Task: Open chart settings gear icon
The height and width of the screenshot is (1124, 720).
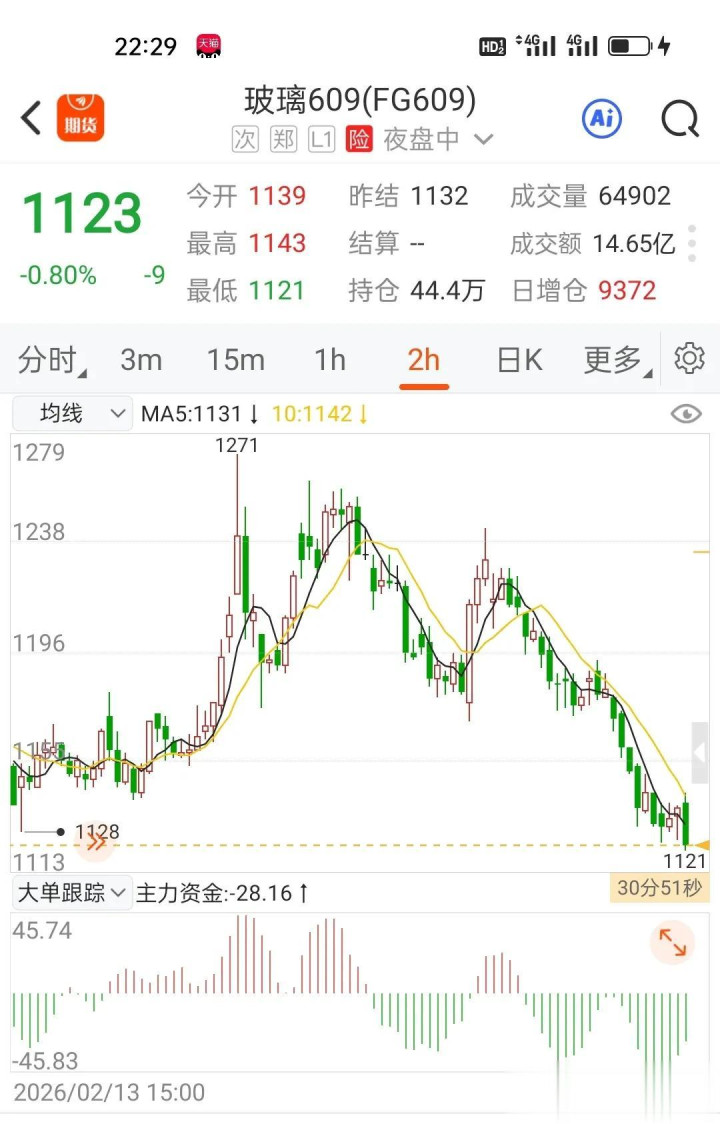Action: pos(690,358)
